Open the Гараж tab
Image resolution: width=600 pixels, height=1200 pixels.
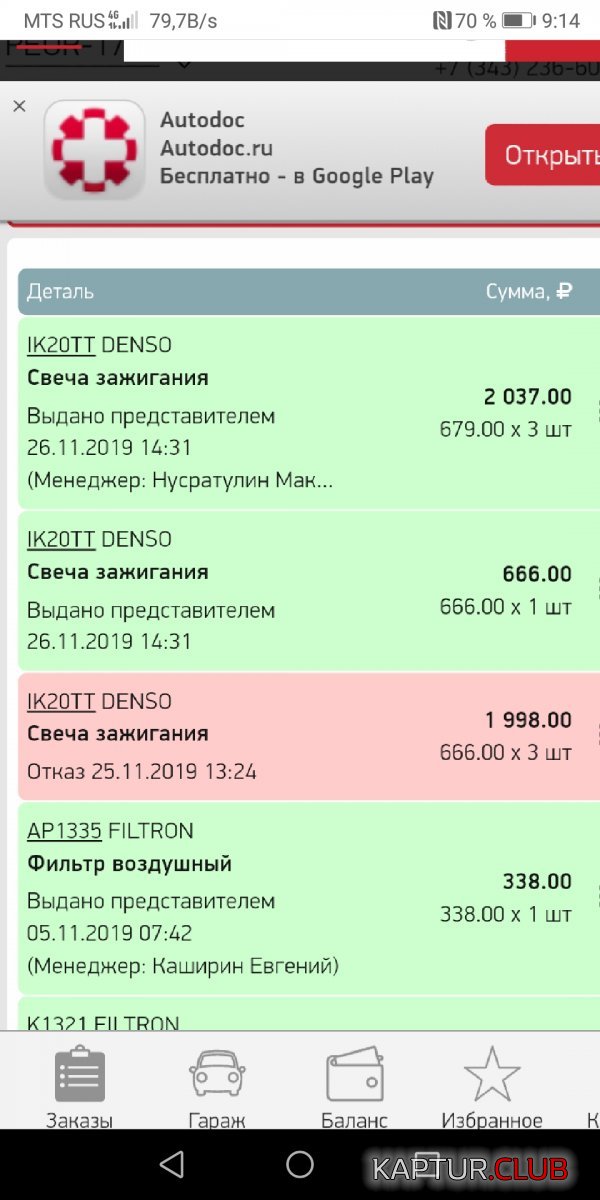(x=217, y=1087)
